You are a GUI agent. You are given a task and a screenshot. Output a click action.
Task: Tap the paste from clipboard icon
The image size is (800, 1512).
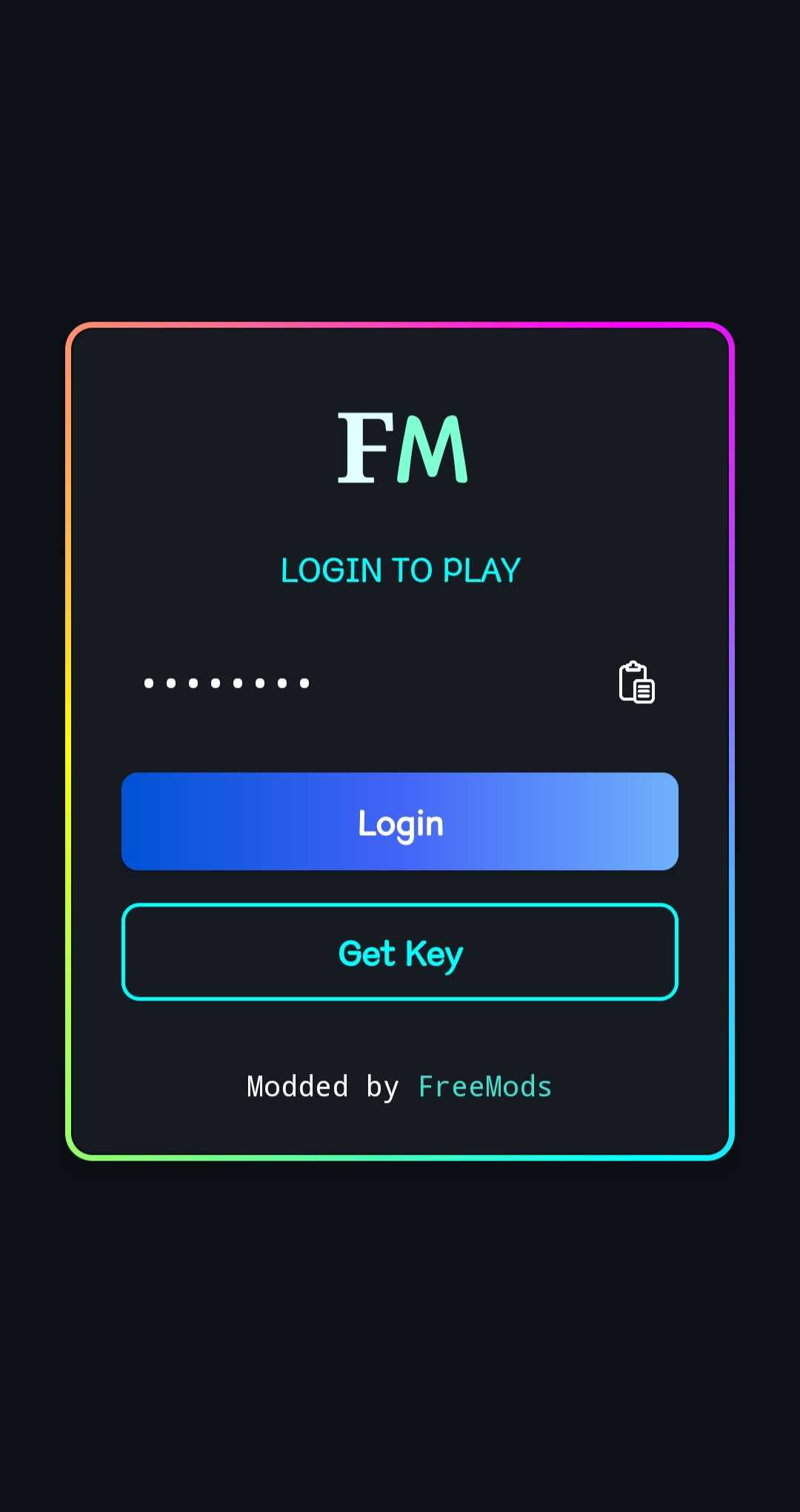[x=636, y=682]
